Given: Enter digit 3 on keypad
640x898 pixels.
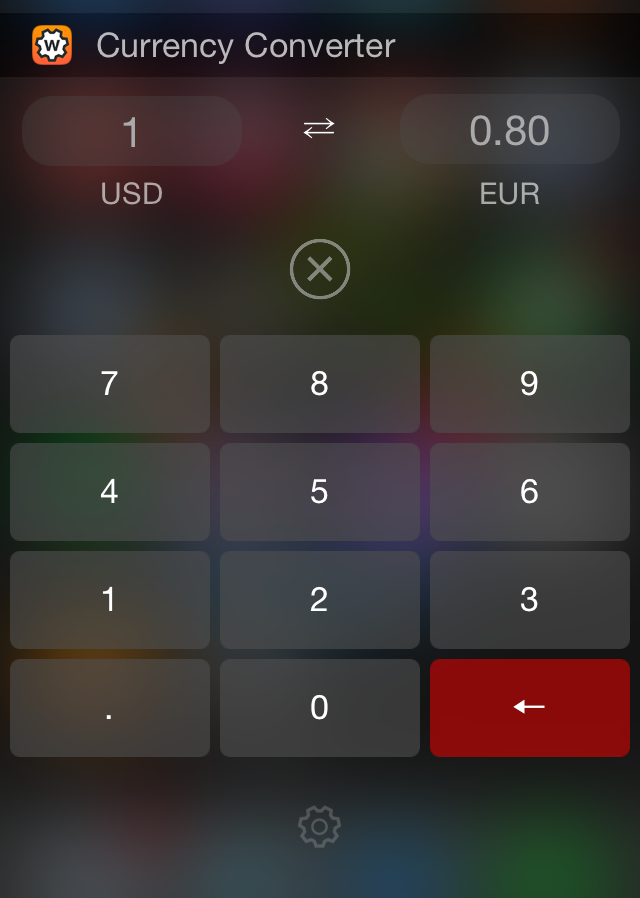Looking at the screenshot, I should (x=530, y=600).
